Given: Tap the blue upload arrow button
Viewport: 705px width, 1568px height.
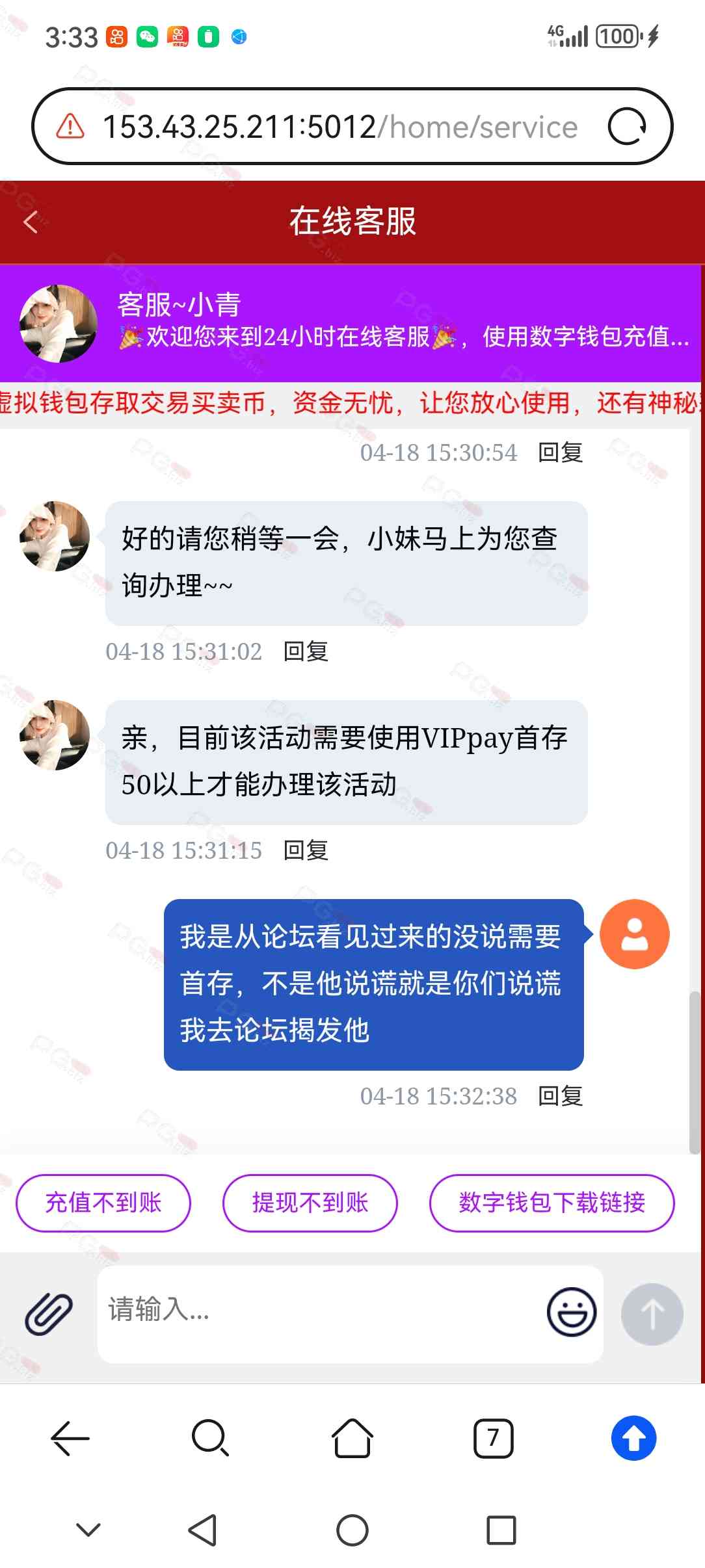Looking at the screenshot, I should click(x=633, y=1438).
